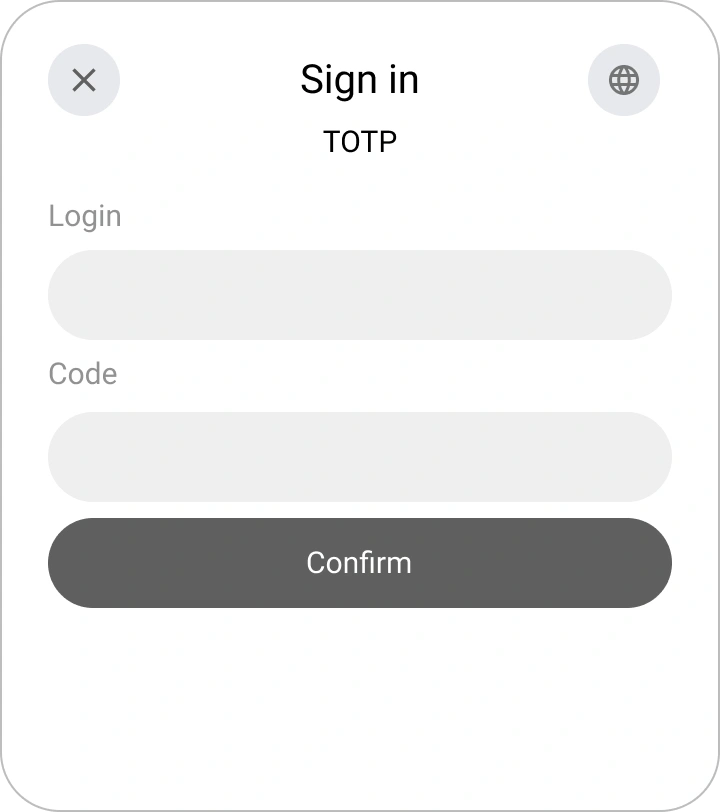Click the Code input under its label
Screen dimensions: 720x812
[360, 456]
